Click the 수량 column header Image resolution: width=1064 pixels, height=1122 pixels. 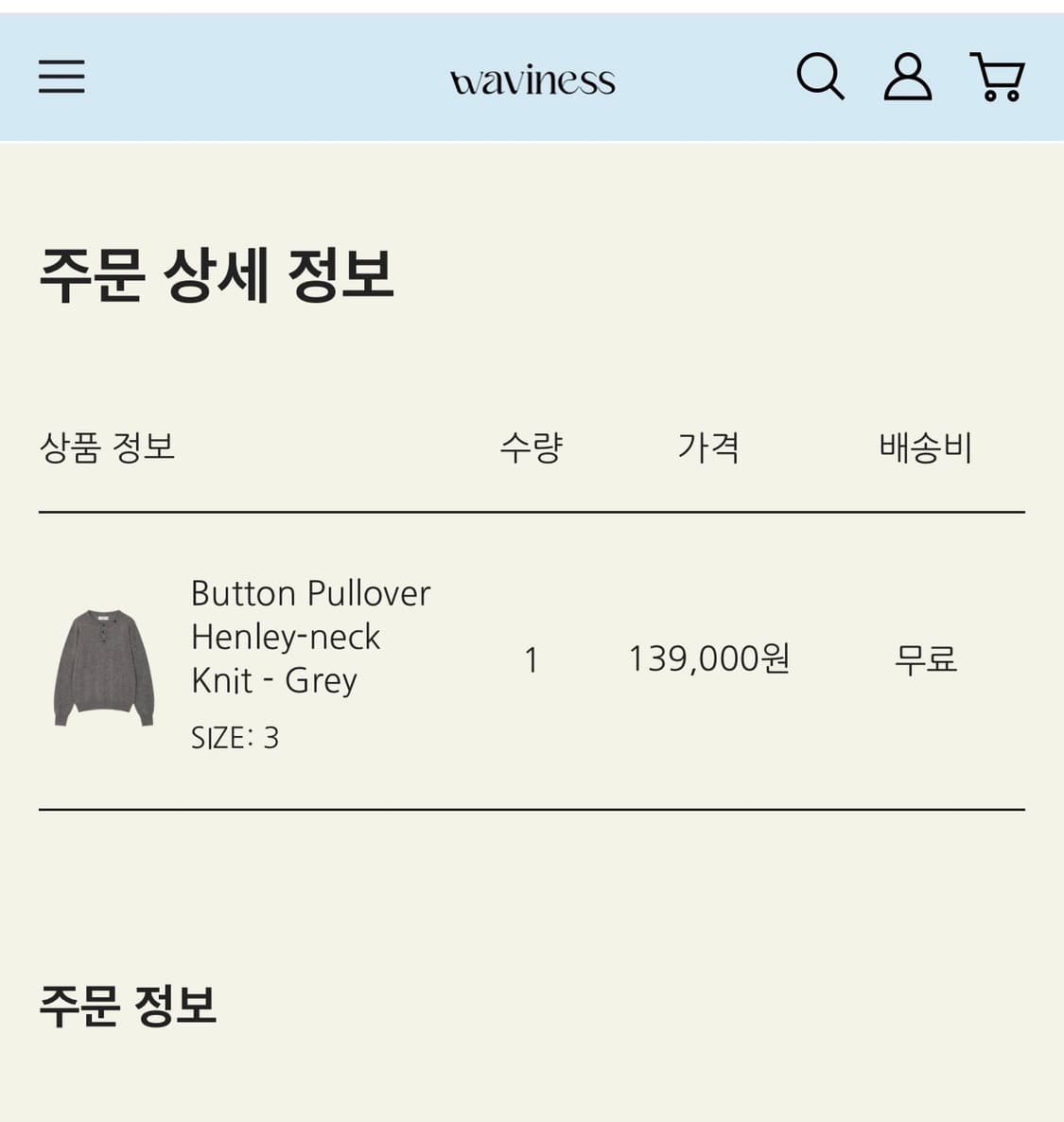point(532,447)
